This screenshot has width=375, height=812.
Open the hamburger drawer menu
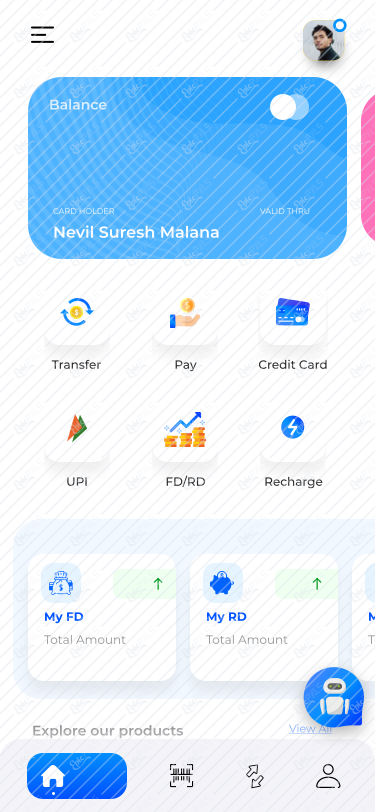pos(42,35)
